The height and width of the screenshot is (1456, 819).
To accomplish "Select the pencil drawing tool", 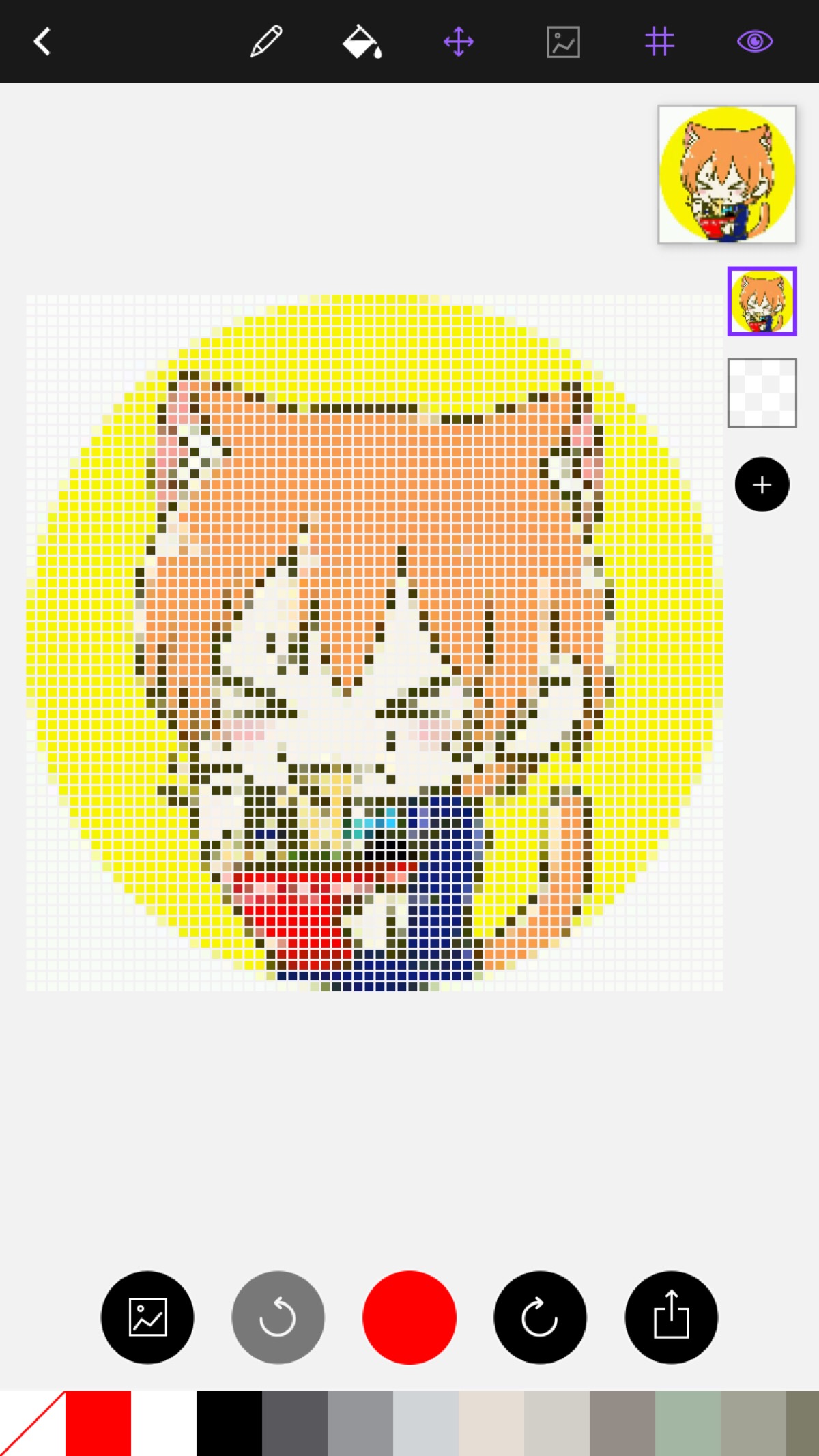I will (x=266, y=42).
